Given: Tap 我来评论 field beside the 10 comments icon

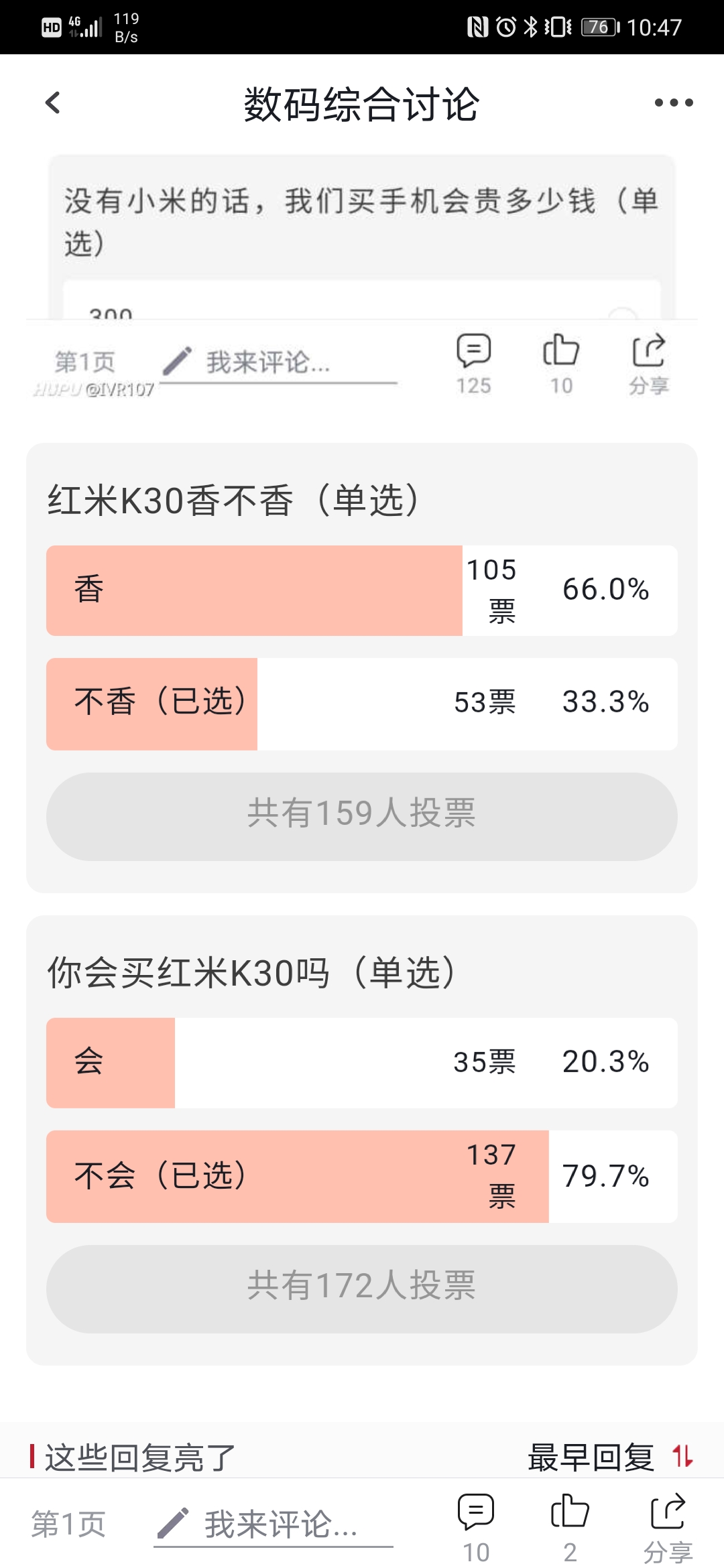Looking at the screenshot, I should (274, 1524).
